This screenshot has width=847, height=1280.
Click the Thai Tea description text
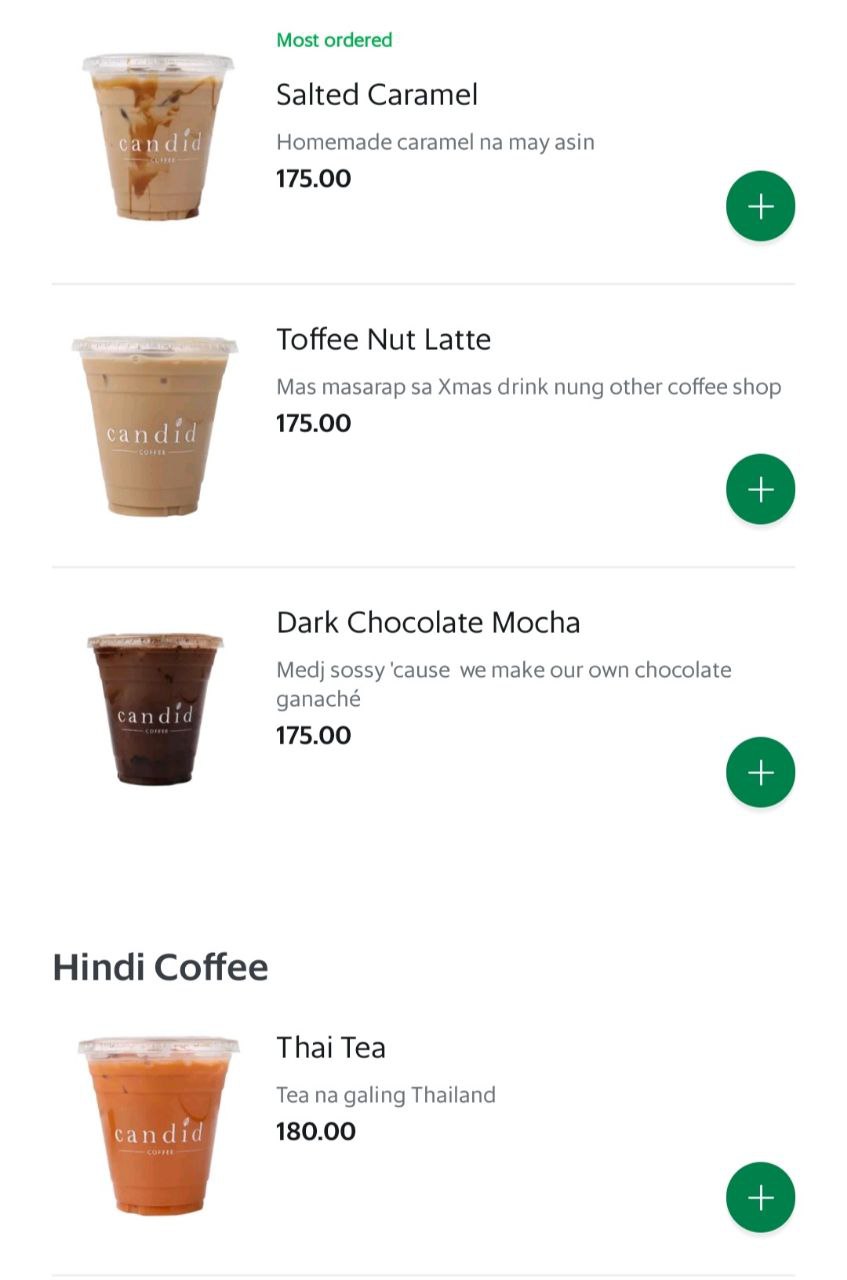[386, 1094]
